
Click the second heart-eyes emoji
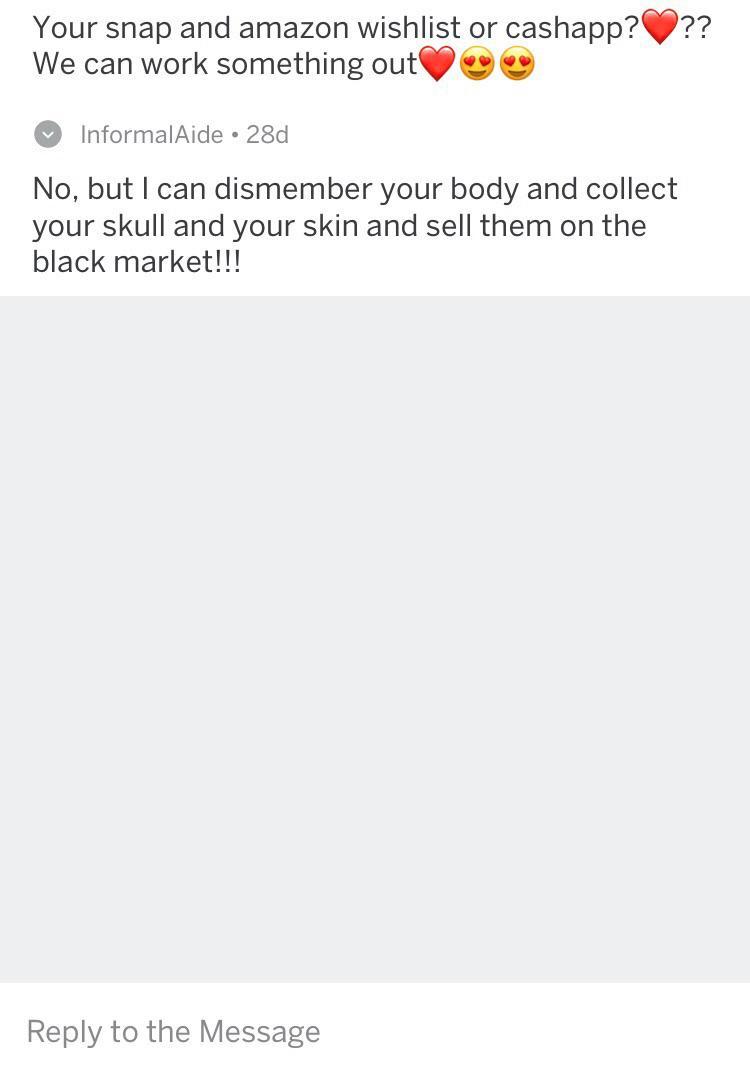pyautogui.click(x=517, y=63)
